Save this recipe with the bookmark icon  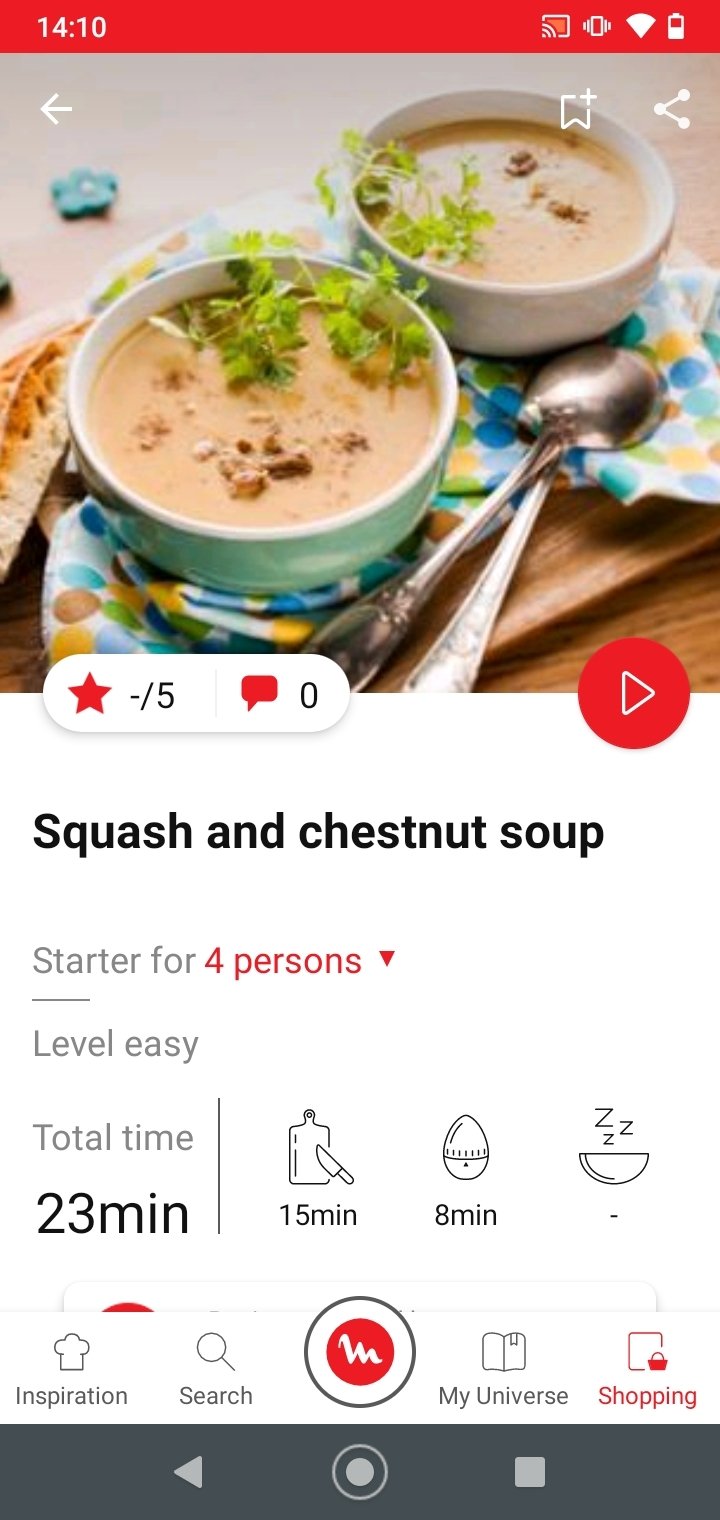tap(577, 110)
